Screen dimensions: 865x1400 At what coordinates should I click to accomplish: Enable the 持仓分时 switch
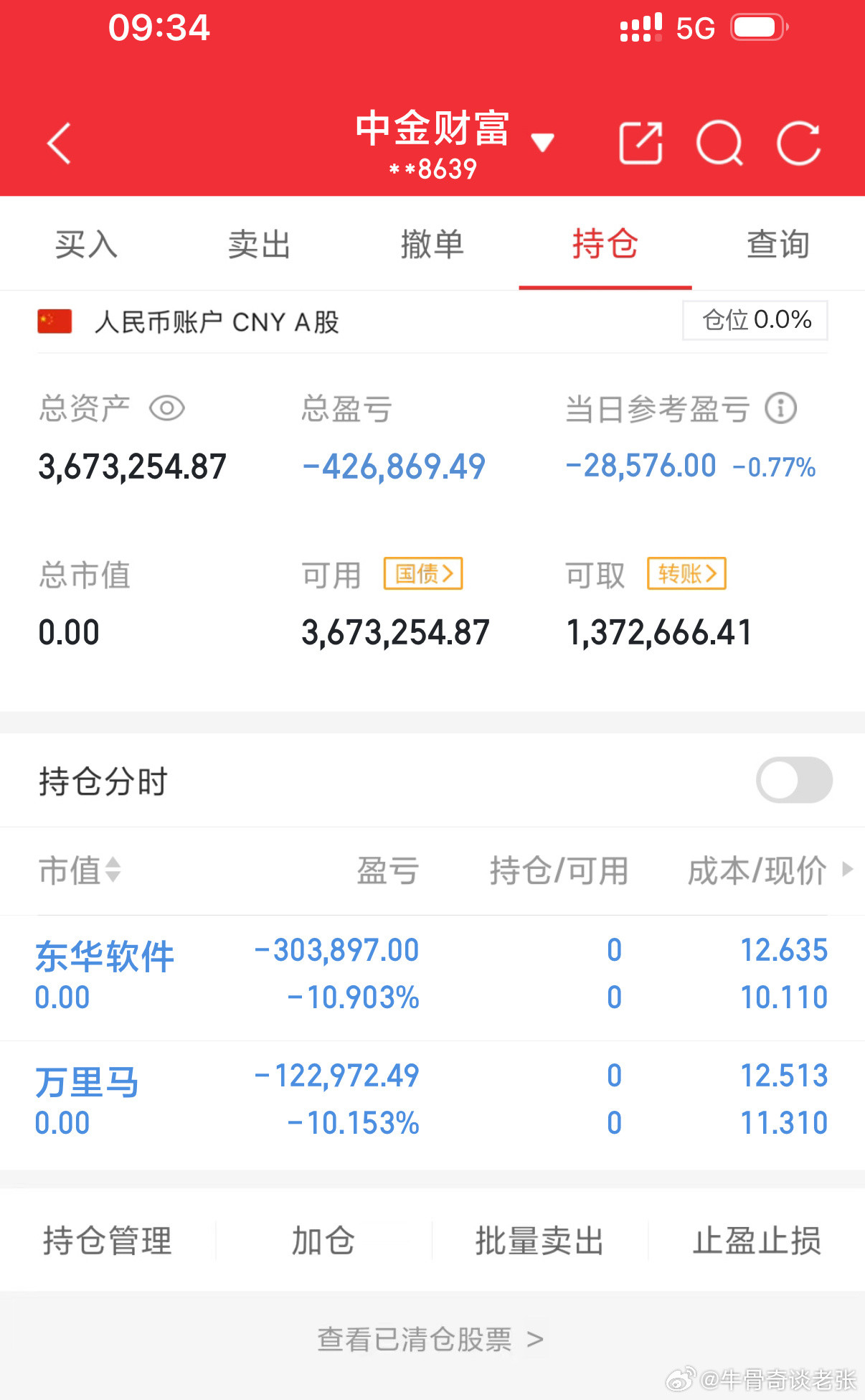point(793,780)
